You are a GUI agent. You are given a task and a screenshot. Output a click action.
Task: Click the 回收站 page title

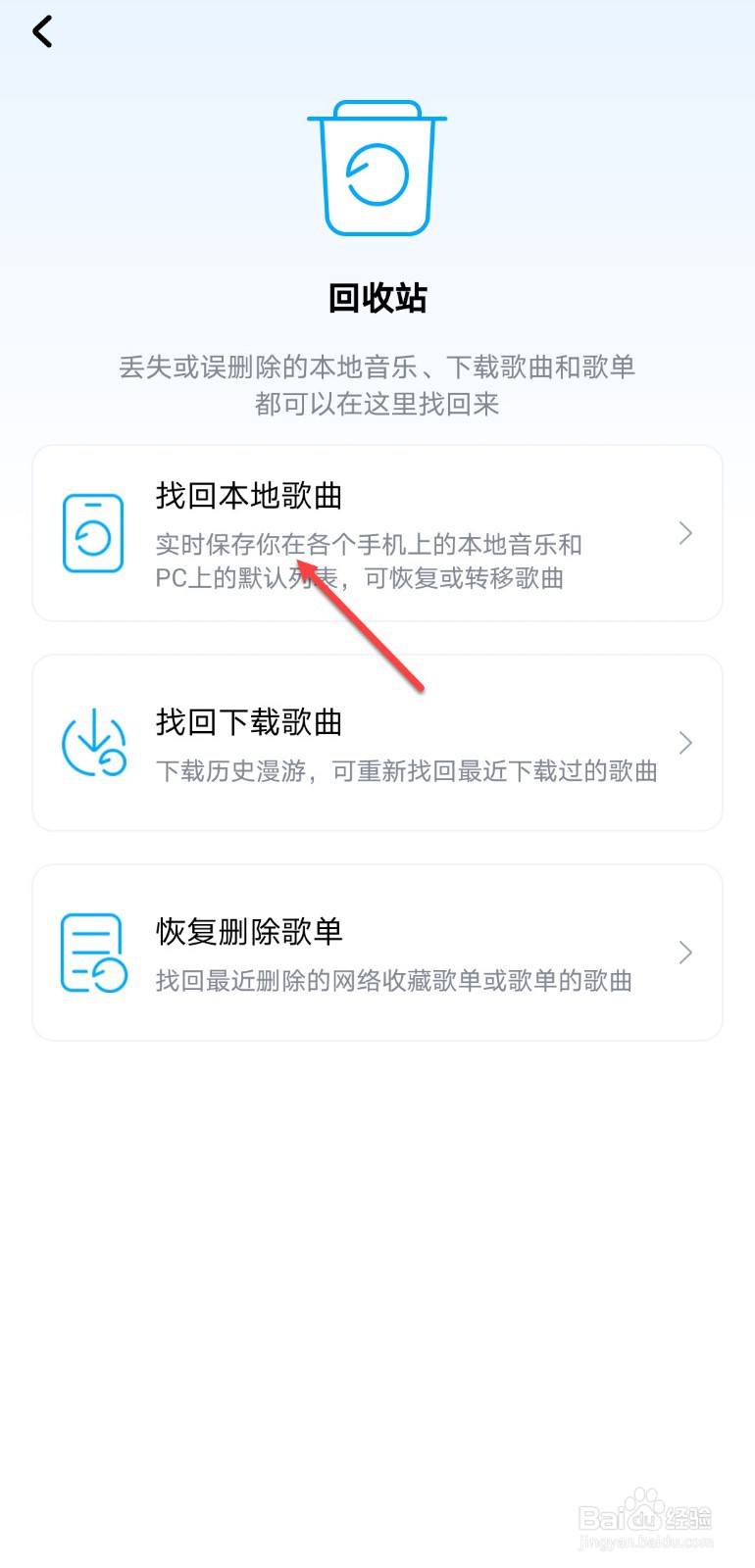click(377, 299)
